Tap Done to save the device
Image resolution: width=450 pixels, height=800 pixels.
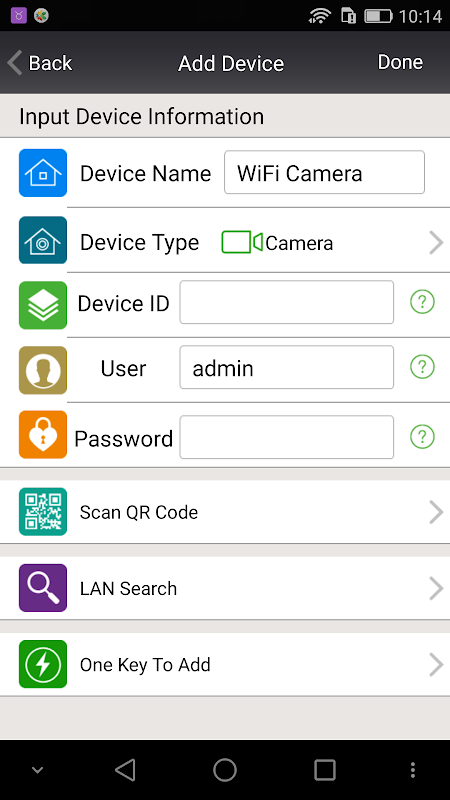click(400, 62)
